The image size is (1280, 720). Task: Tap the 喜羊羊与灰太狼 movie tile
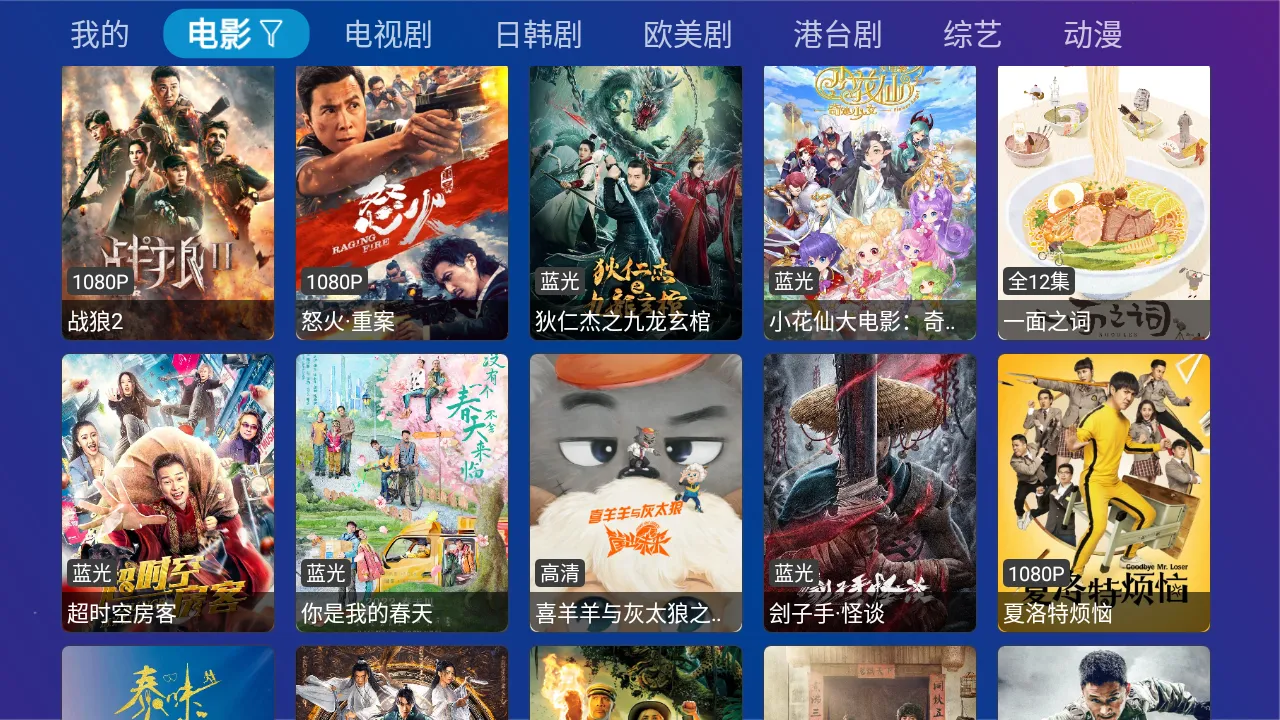636,493
